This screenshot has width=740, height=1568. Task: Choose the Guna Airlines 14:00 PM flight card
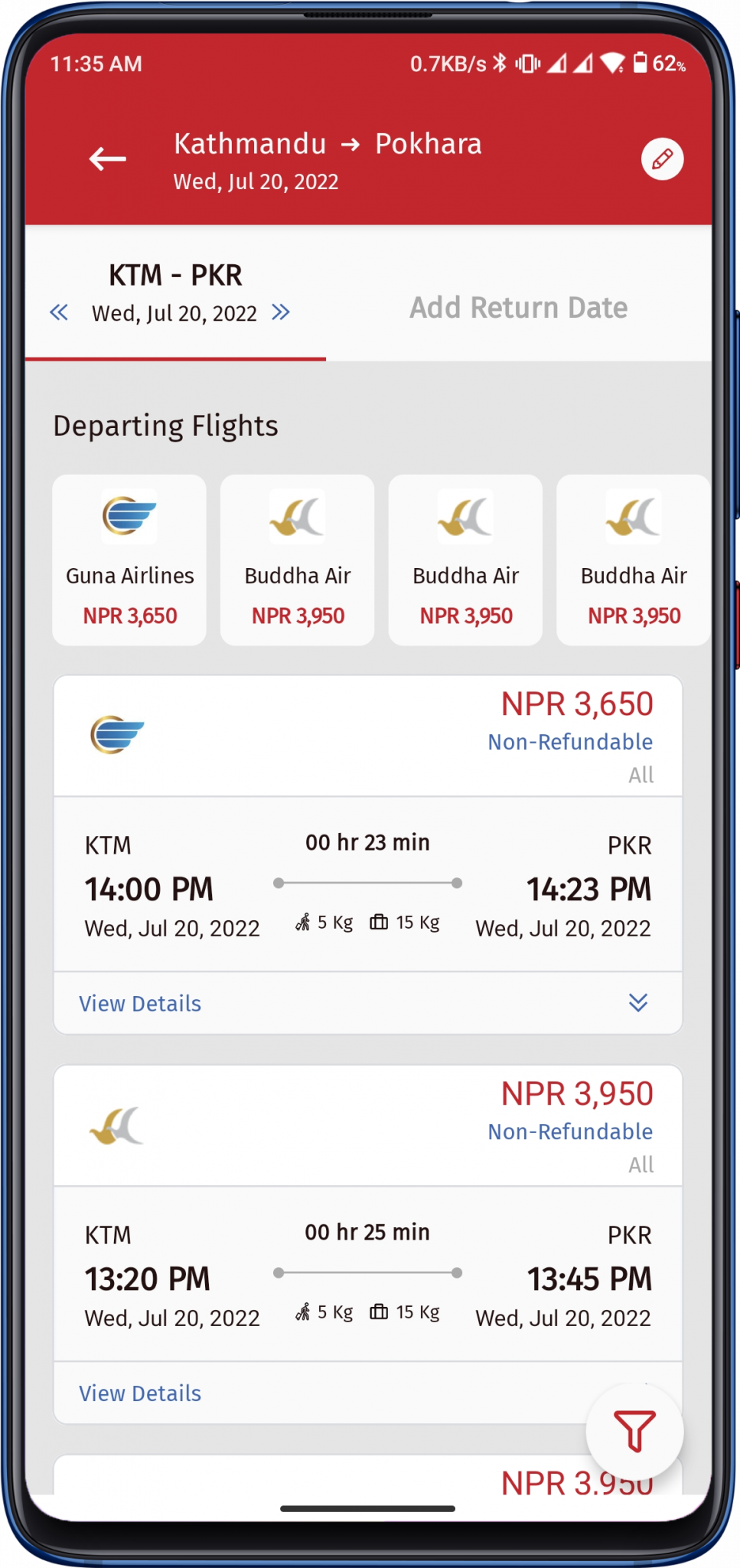pyautogui.click(x=368, y=854)
